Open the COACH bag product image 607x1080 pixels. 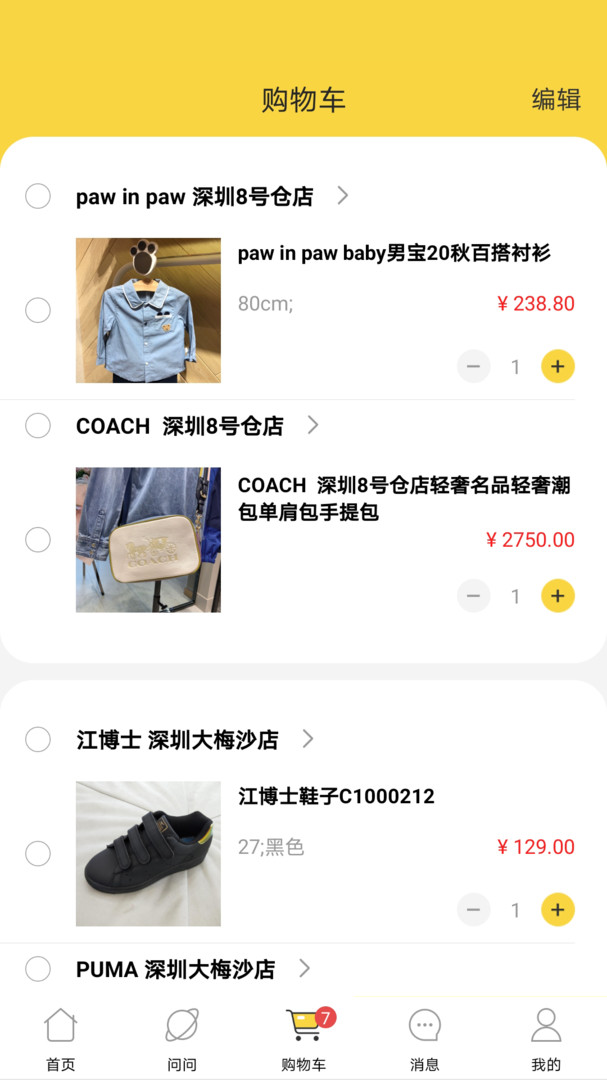tap(148, 540)
